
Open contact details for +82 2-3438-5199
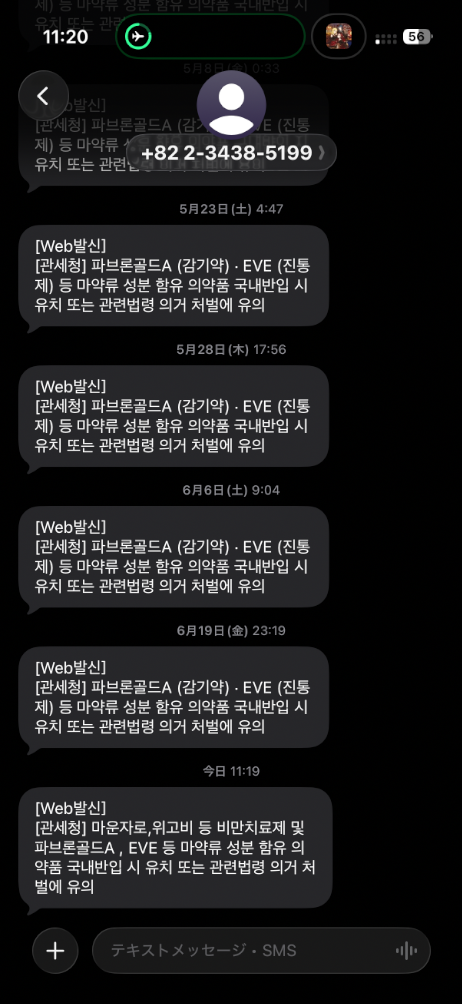[232, 153]
